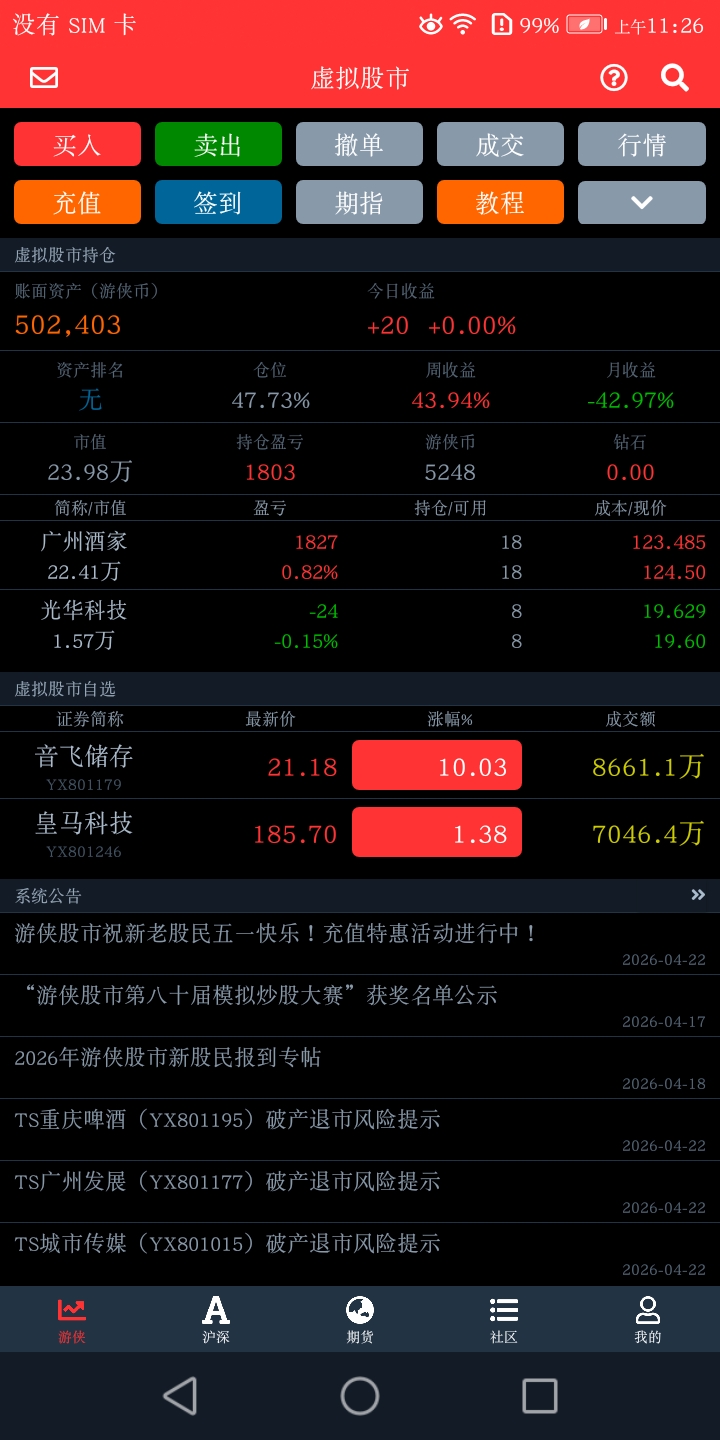Open 撤单 to cancel orders

click(x=359, y=145)
